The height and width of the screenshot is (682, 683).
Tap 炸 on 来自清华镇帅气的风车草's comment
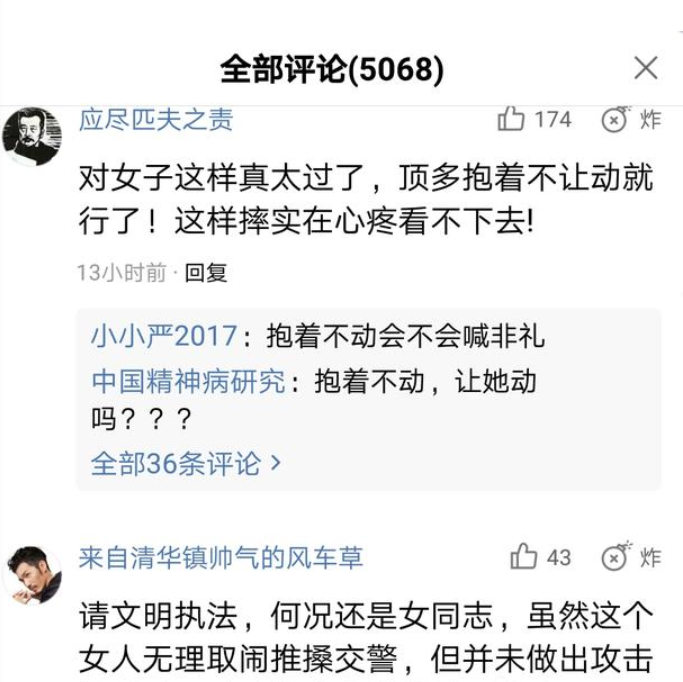(630, 558)
